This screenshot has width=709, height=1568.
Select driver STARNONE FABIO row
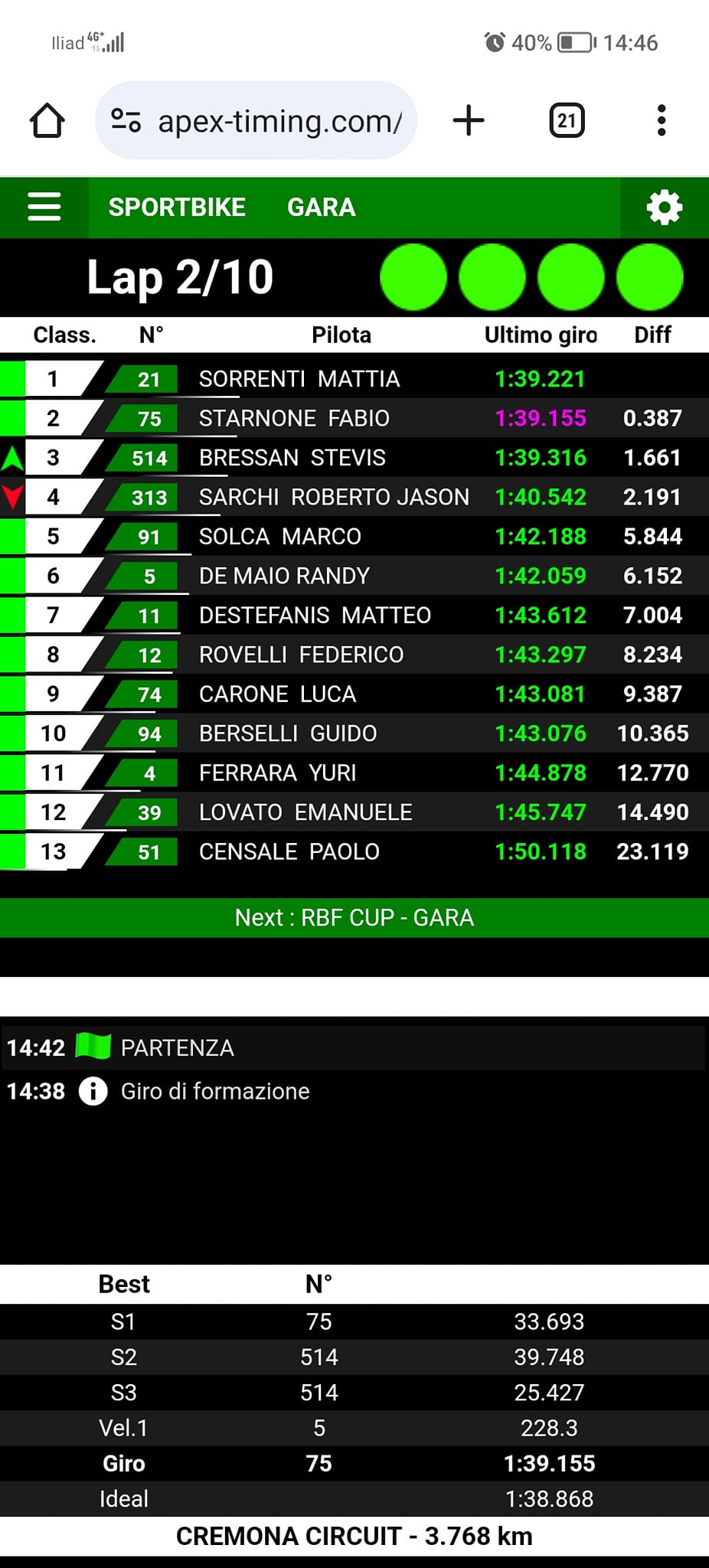pyautogui.click(x=354, y=418)
